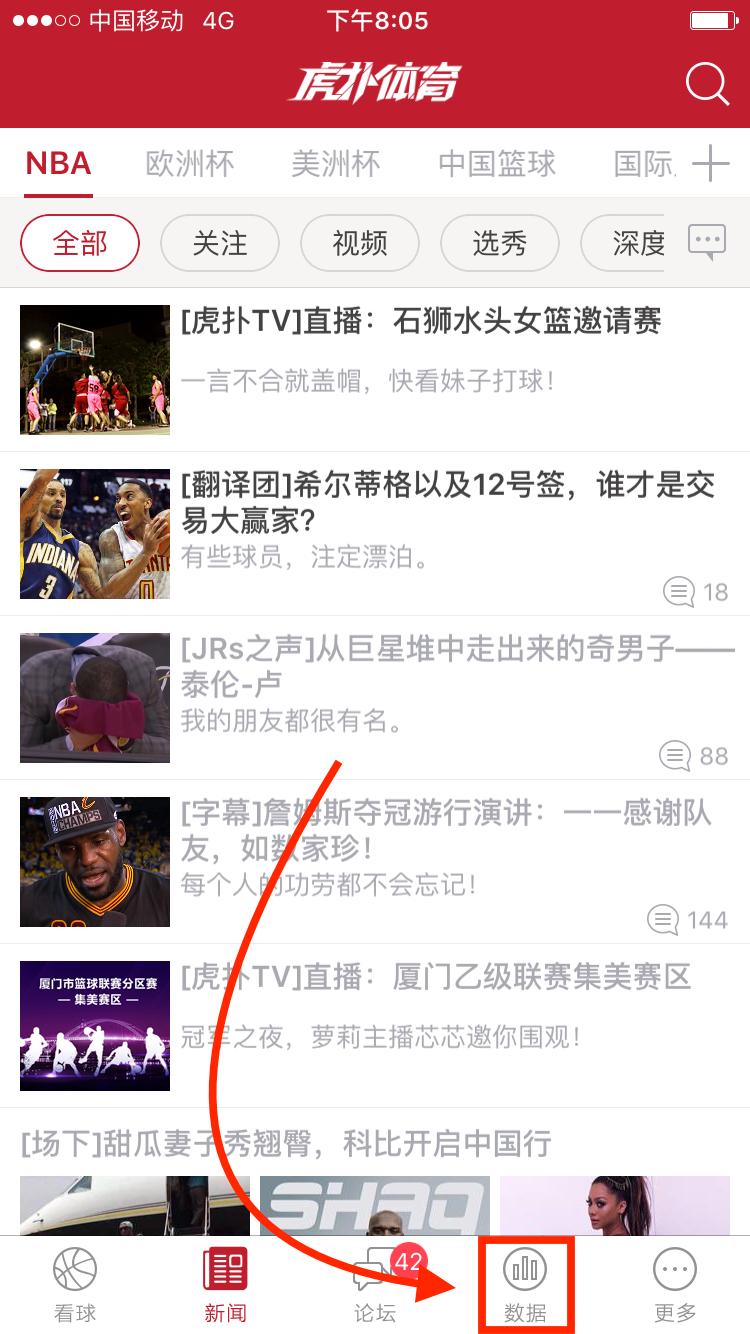Screen dimensions: 750x1334
Task: Open the search function
Action: tap(707, 84)
